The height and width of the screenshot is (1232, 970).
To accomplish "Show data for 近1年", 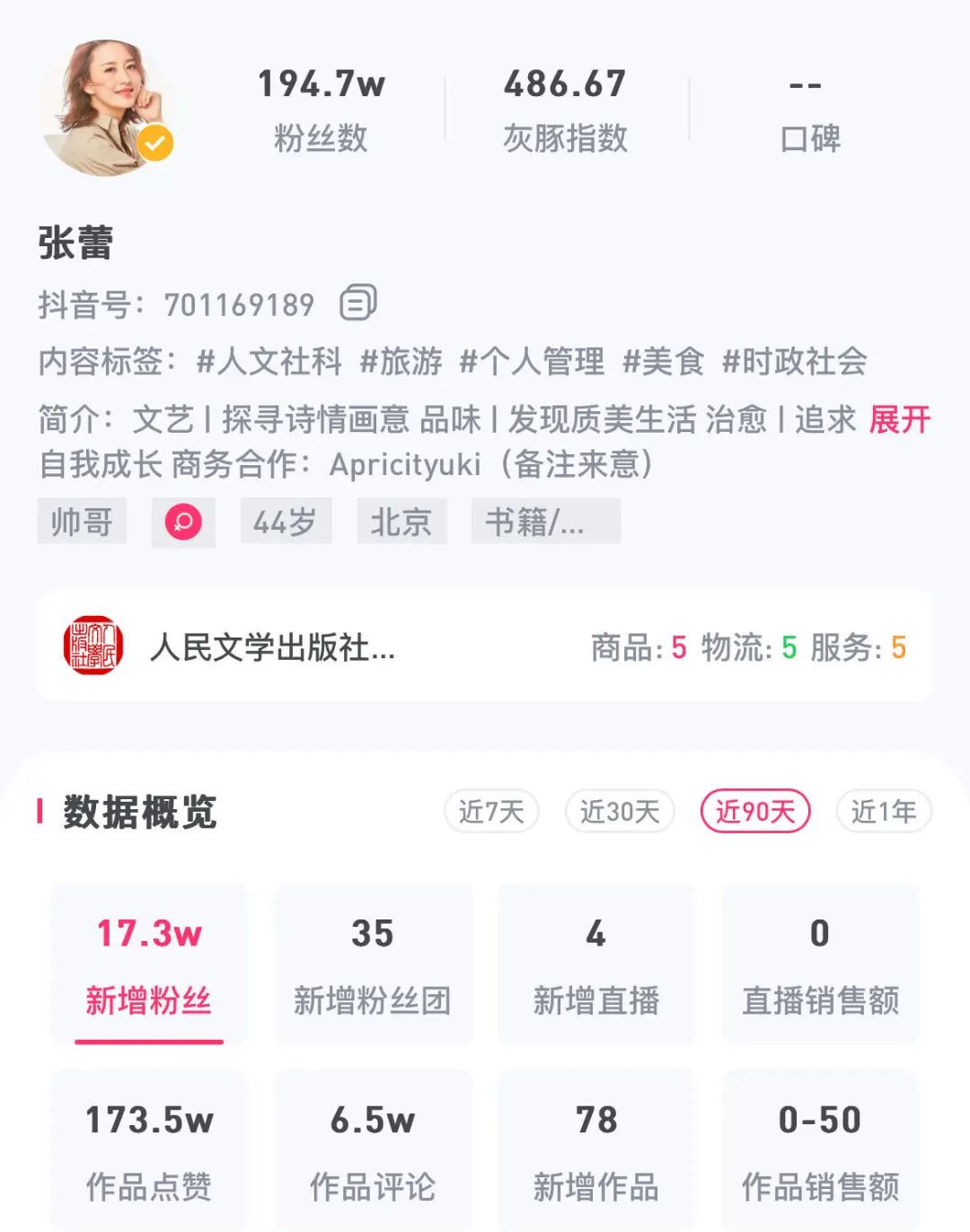I will [x=884, y=812].
